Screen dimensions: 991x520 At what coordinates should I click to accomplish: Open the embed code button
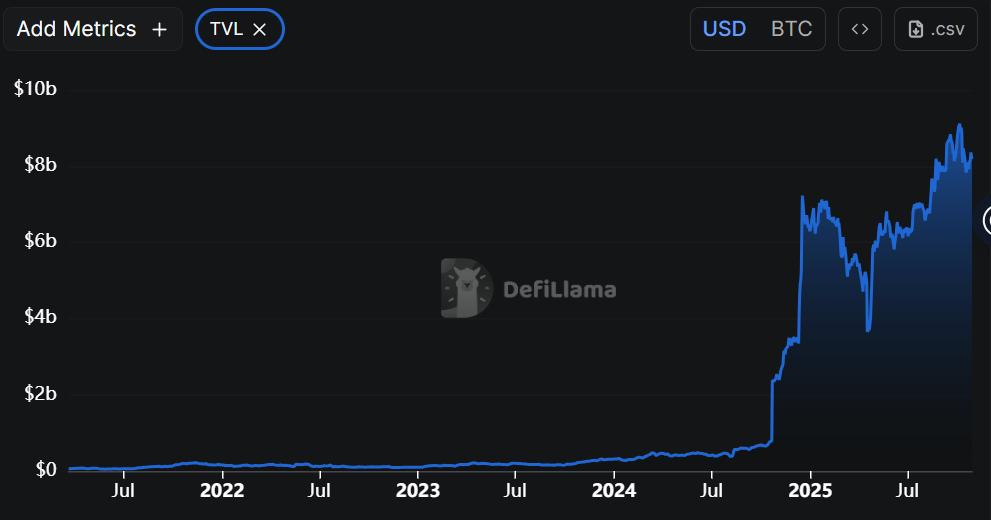[x=860, y=29]
